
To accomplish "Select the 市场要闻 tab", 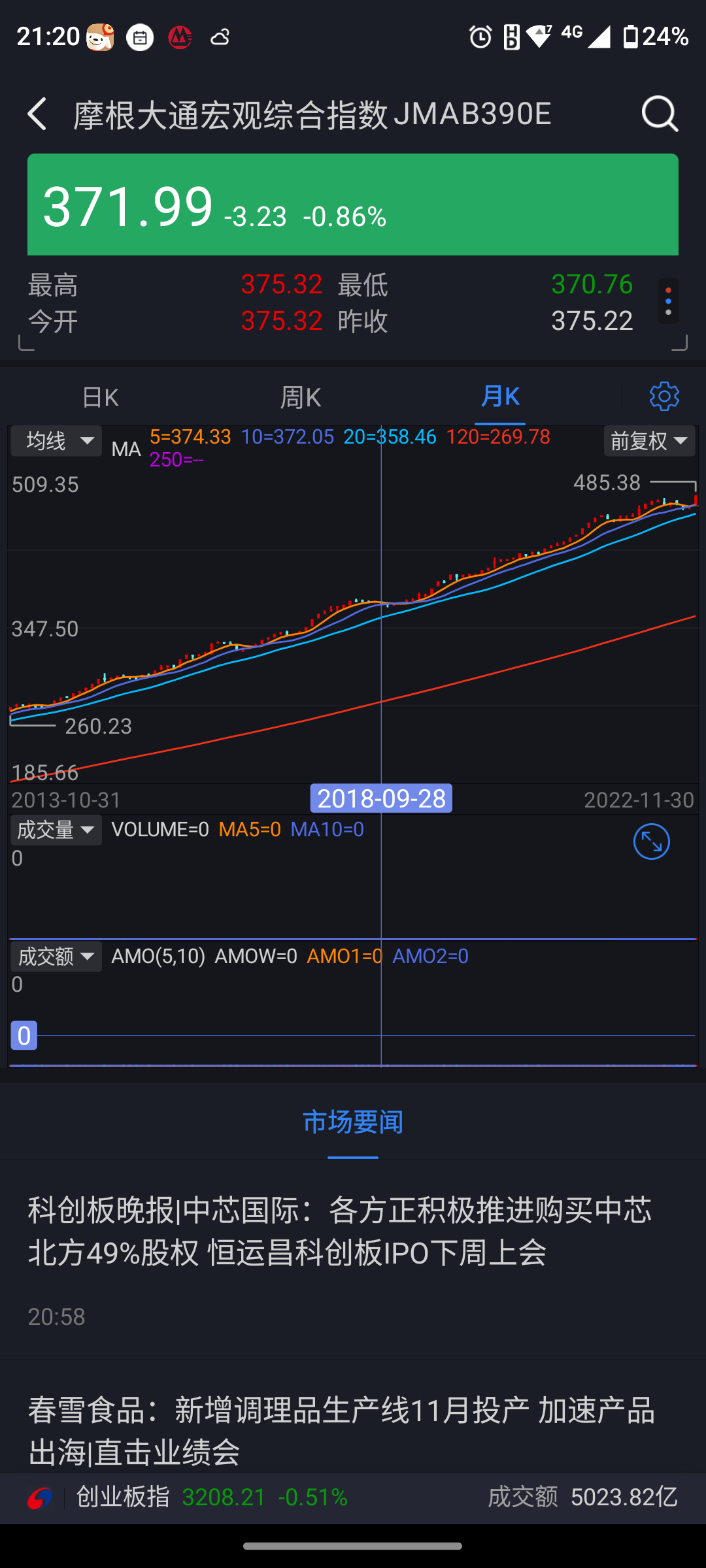I will 353,1122.
